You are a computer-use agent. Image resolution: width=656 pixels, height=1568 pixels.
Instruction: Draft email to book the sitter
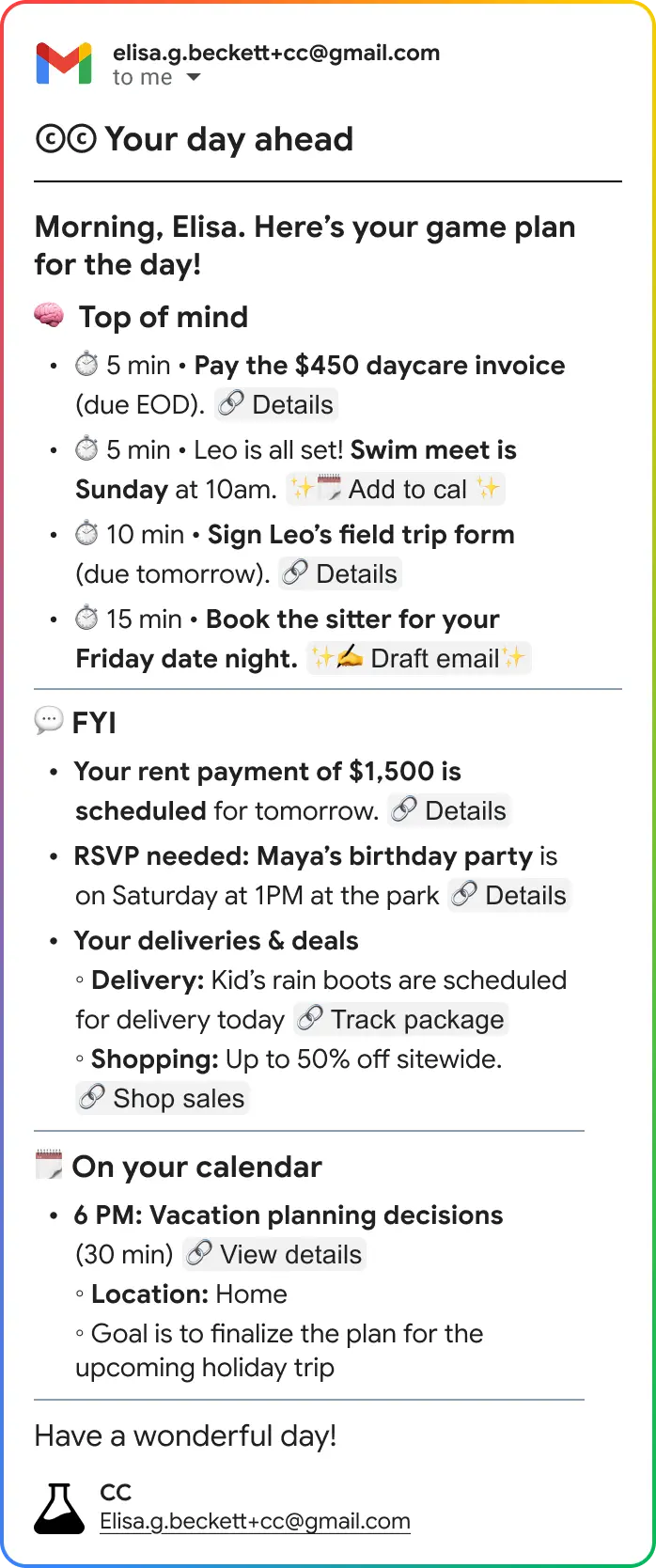pos(419,659)
